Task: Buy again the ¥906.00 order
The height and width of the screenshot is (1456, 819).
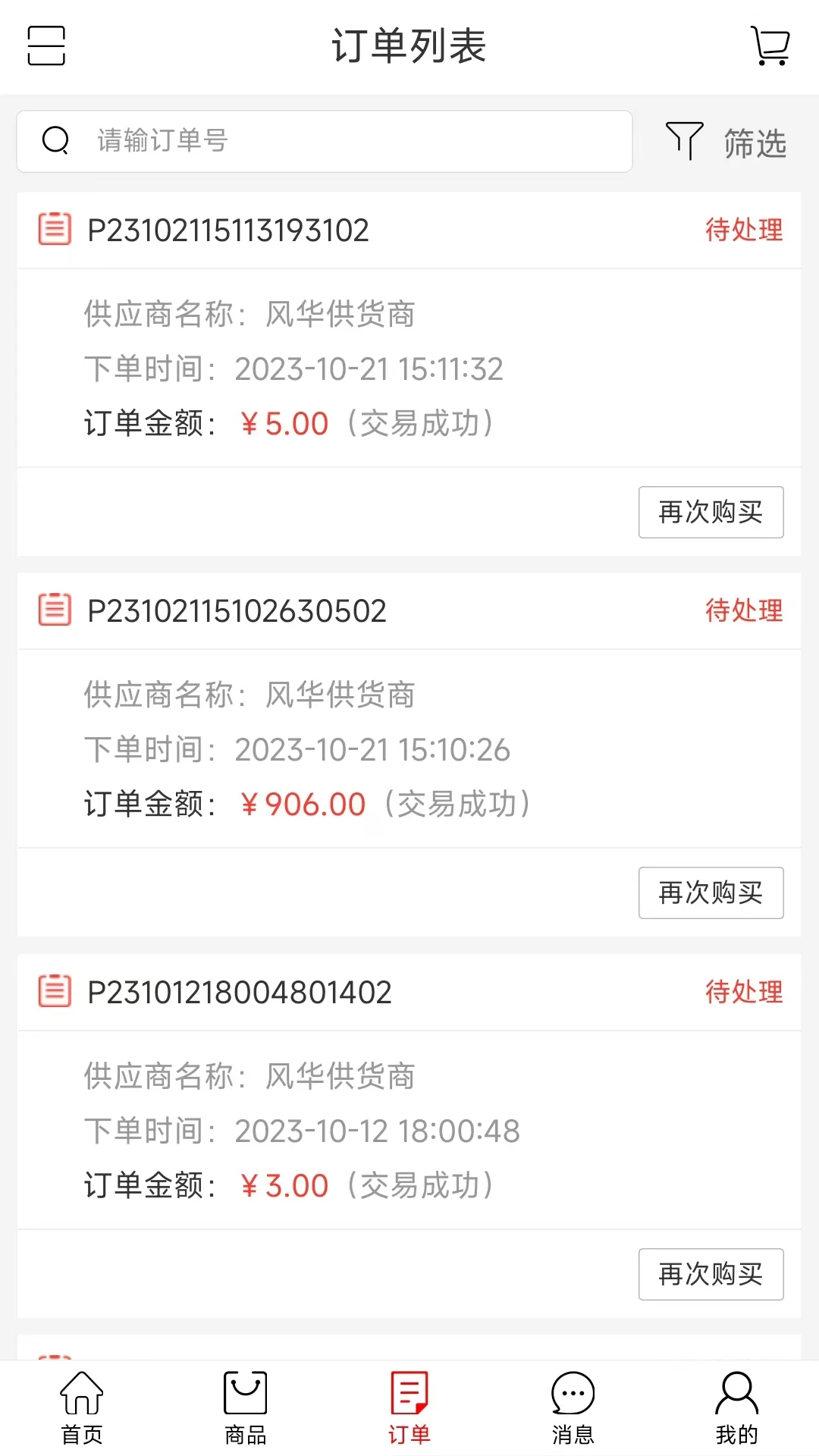Action: coord(711,893)
